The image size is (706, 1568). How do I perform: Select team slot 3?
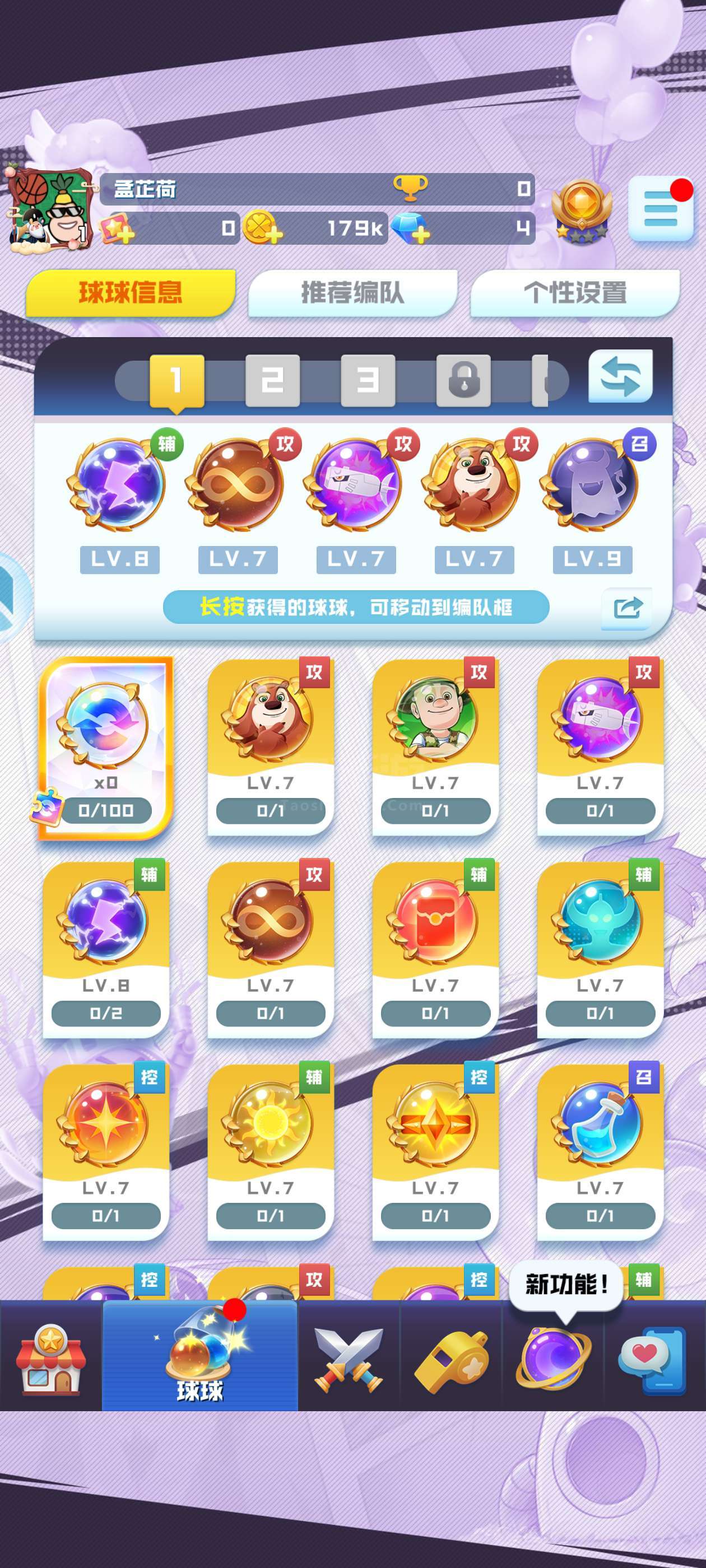(x=368, y=380)
